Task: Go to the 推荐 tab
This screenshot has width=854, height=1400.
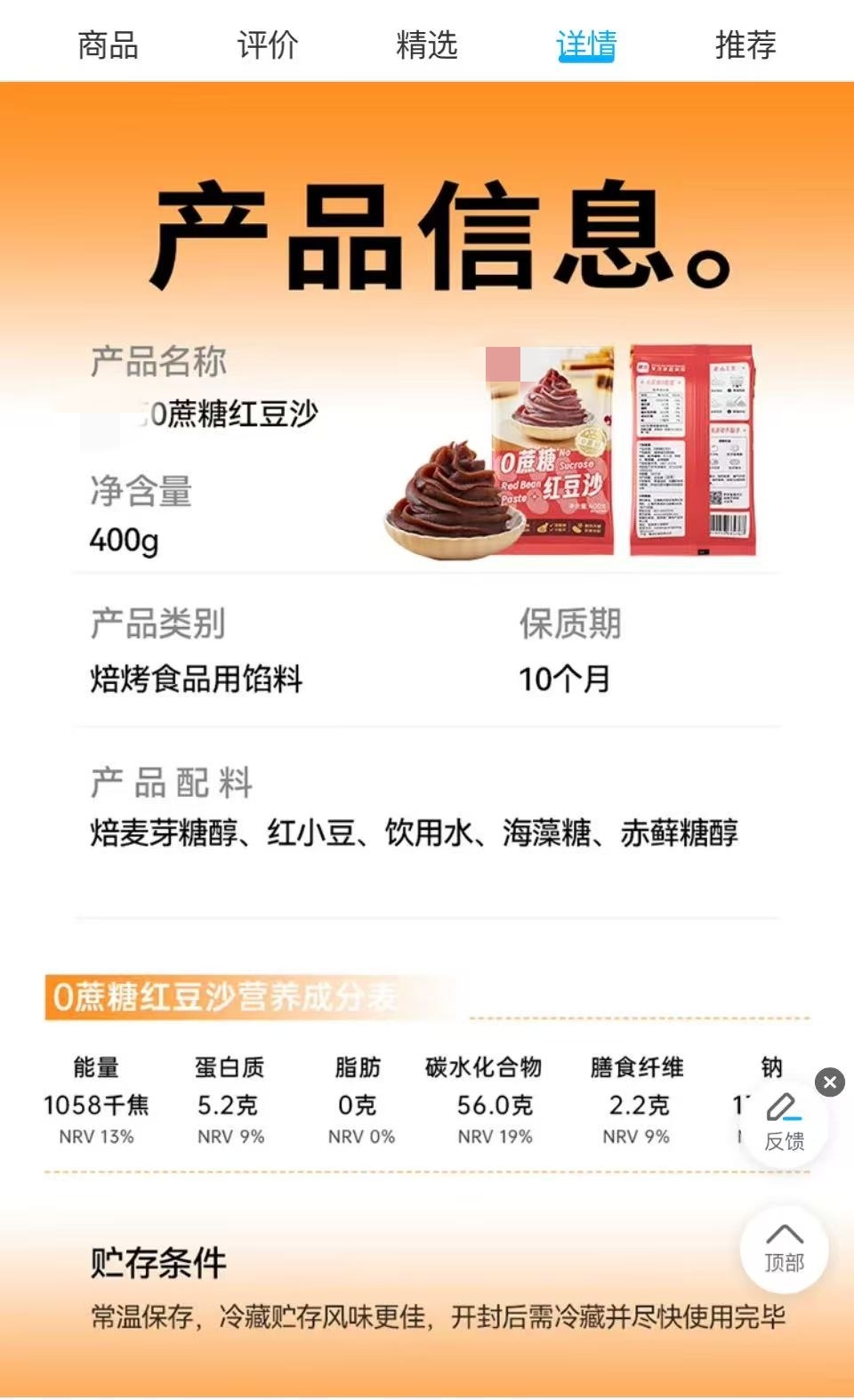Action: click(745, 44)
